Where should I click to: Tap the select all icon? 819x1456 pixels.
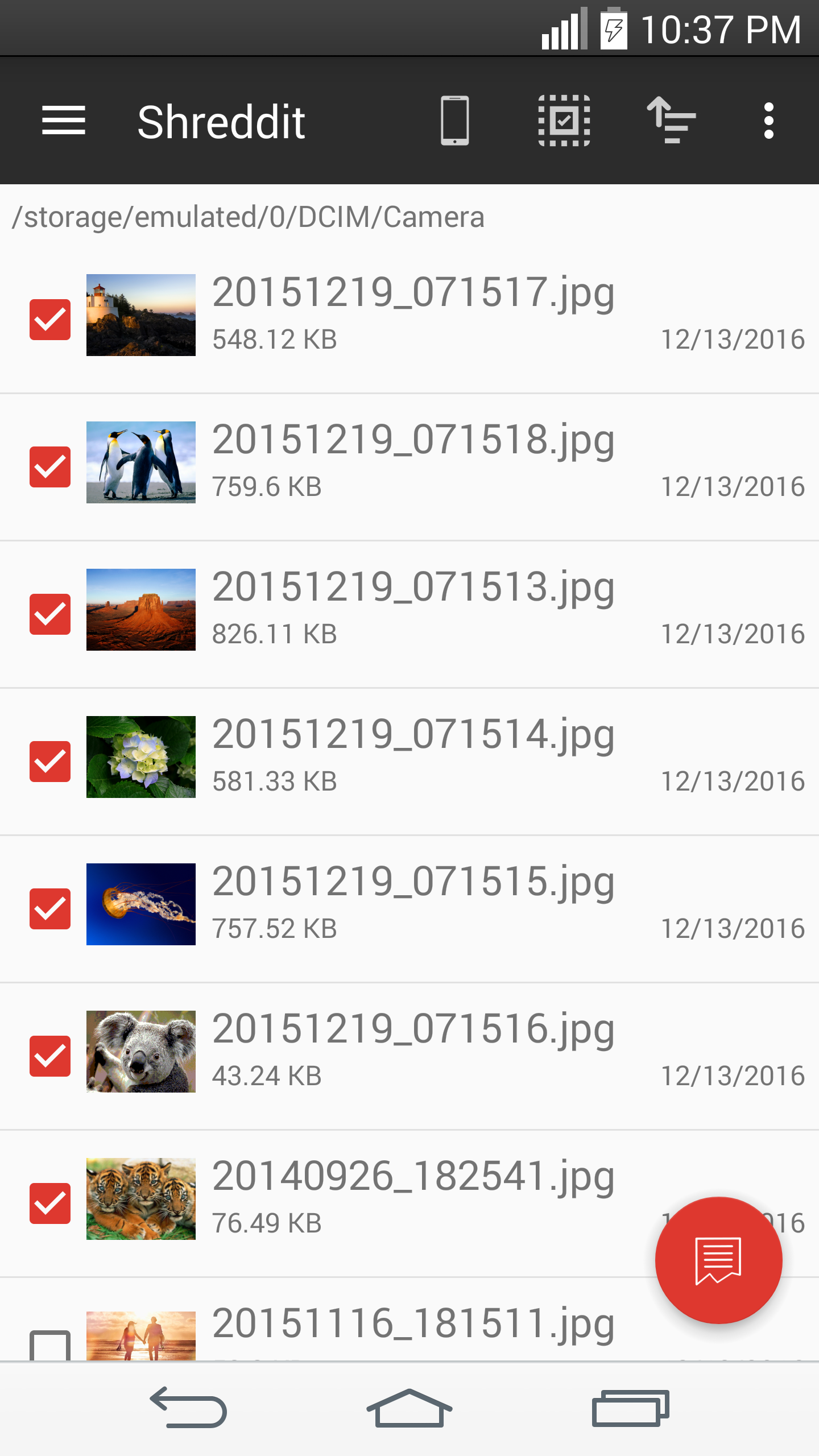coord(564,121)
